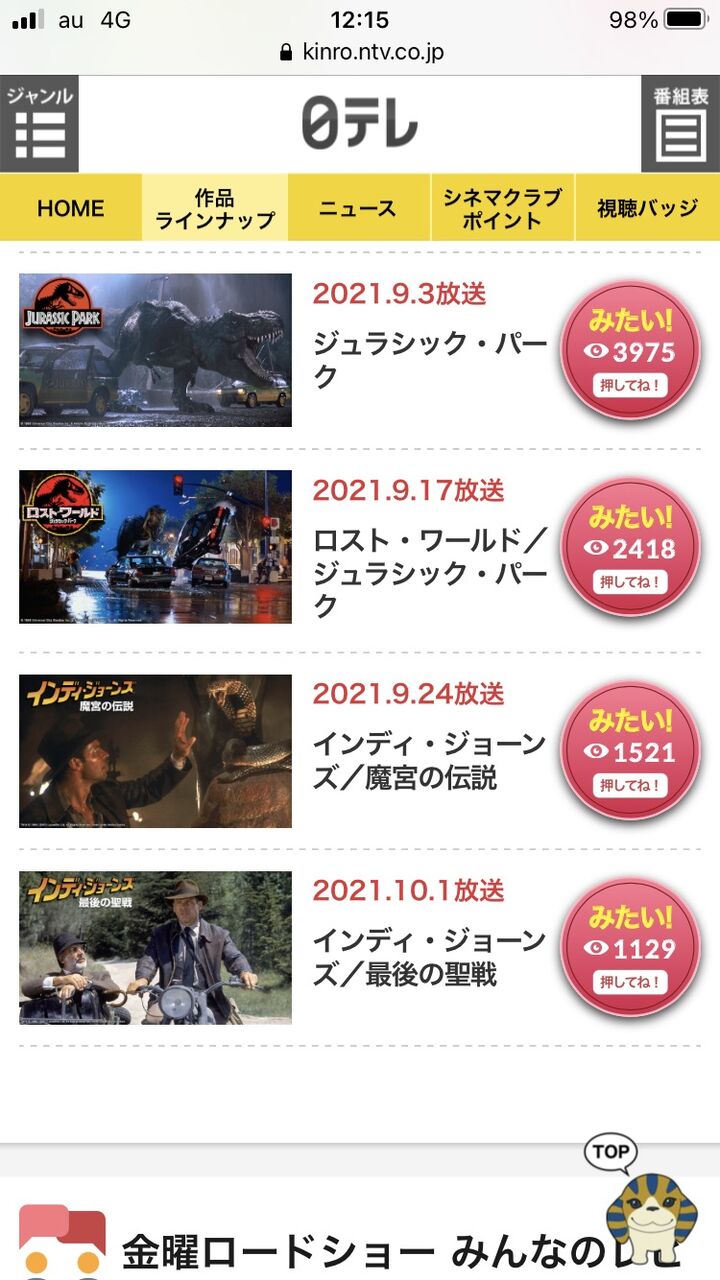
Task: Switch to the ニュース tab
Action: [359, 208]
